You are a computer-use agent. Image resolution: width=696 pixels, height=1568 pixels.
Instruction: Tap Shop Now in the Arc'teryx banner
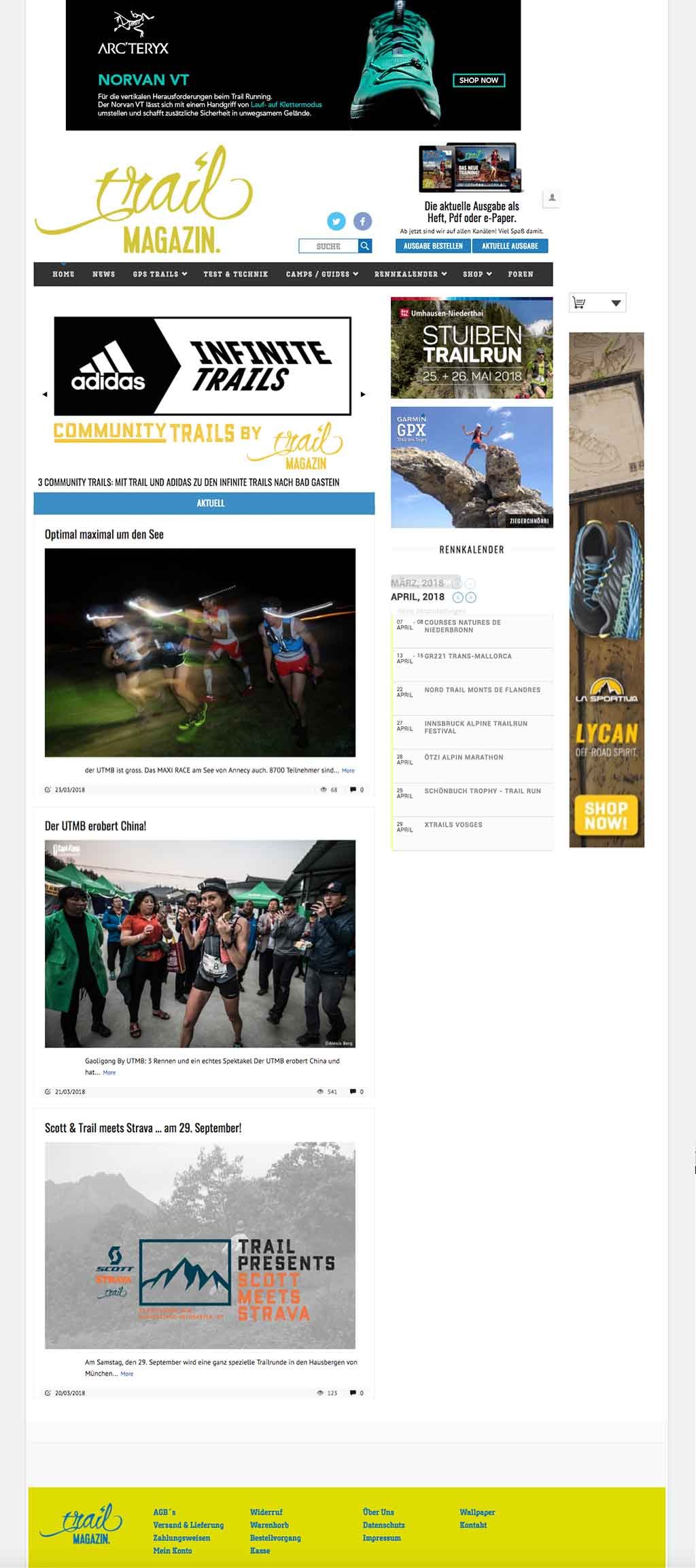coord(478,80)
